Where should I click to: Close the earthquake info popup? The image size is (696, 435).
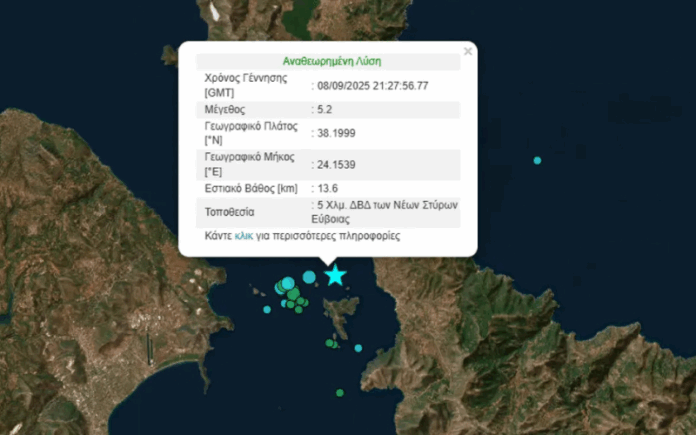pyautogui.click(x=467, y=51)
